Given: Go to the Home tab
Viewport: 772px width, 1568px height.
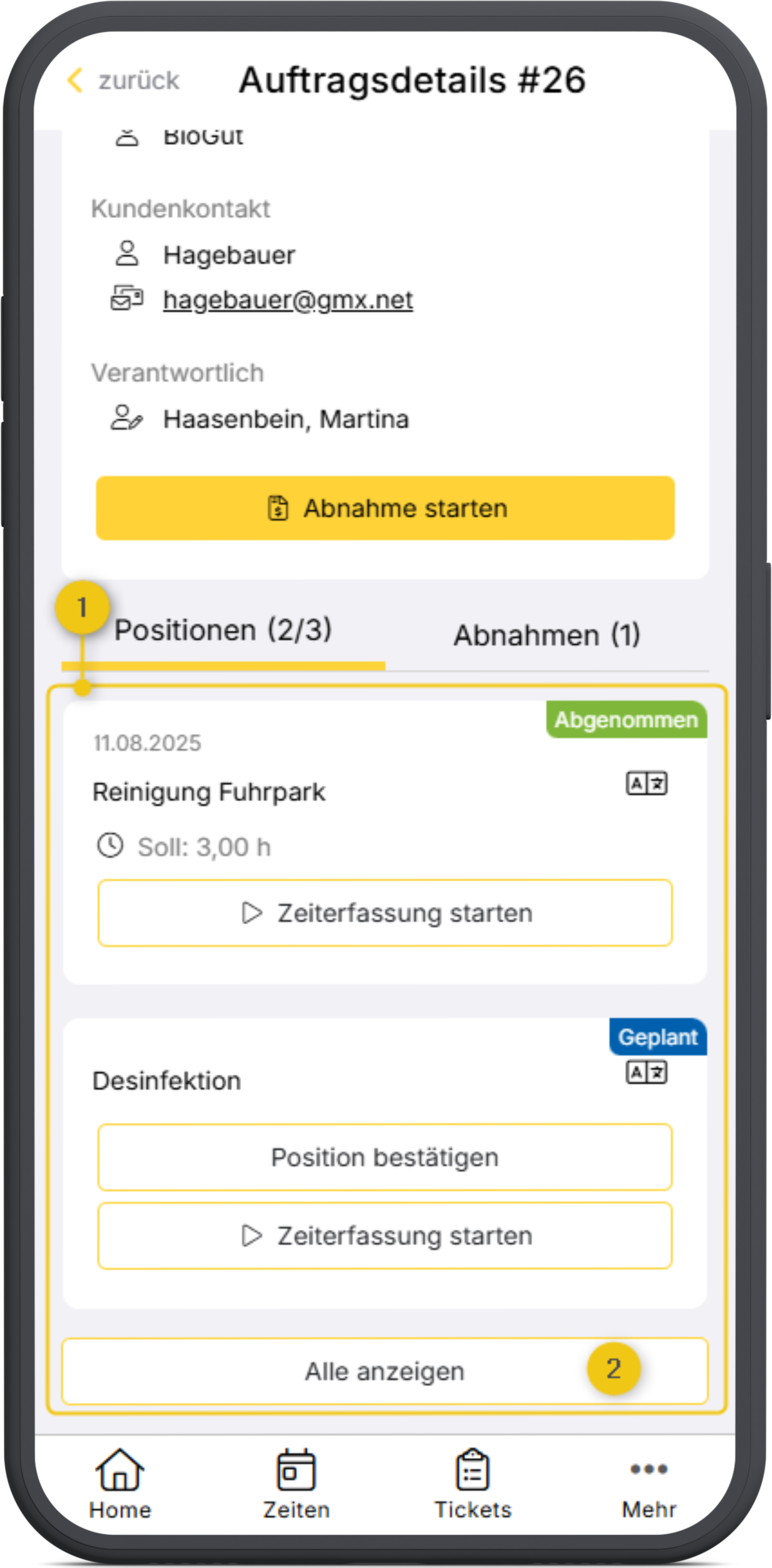Looking at the screenshot, I should pyautogui.click(x=120, y=1483).
